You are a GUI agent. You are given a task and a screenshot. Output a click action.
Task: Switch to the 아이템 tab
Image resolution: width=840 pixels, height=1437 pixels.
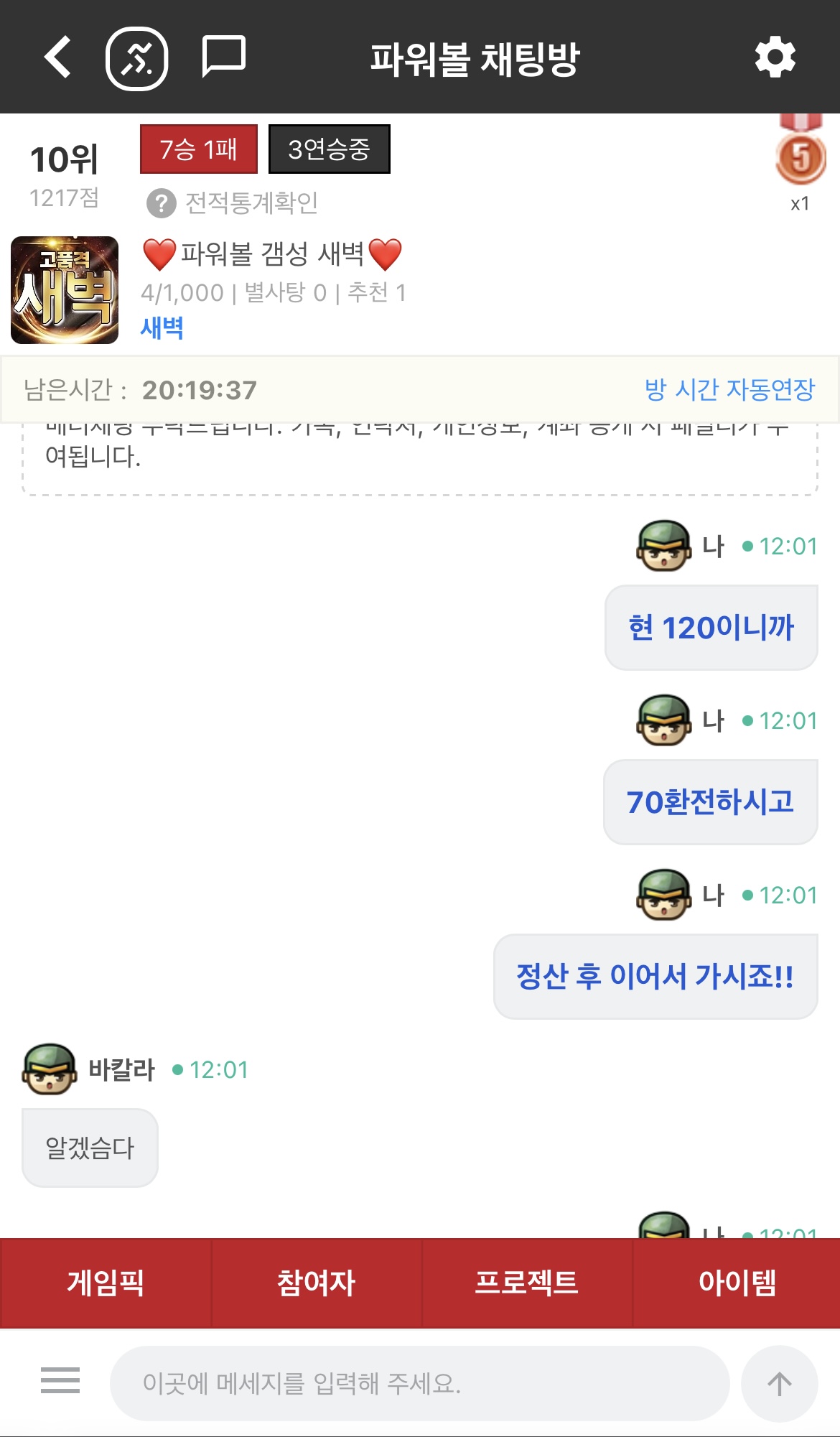(737, 1283)
